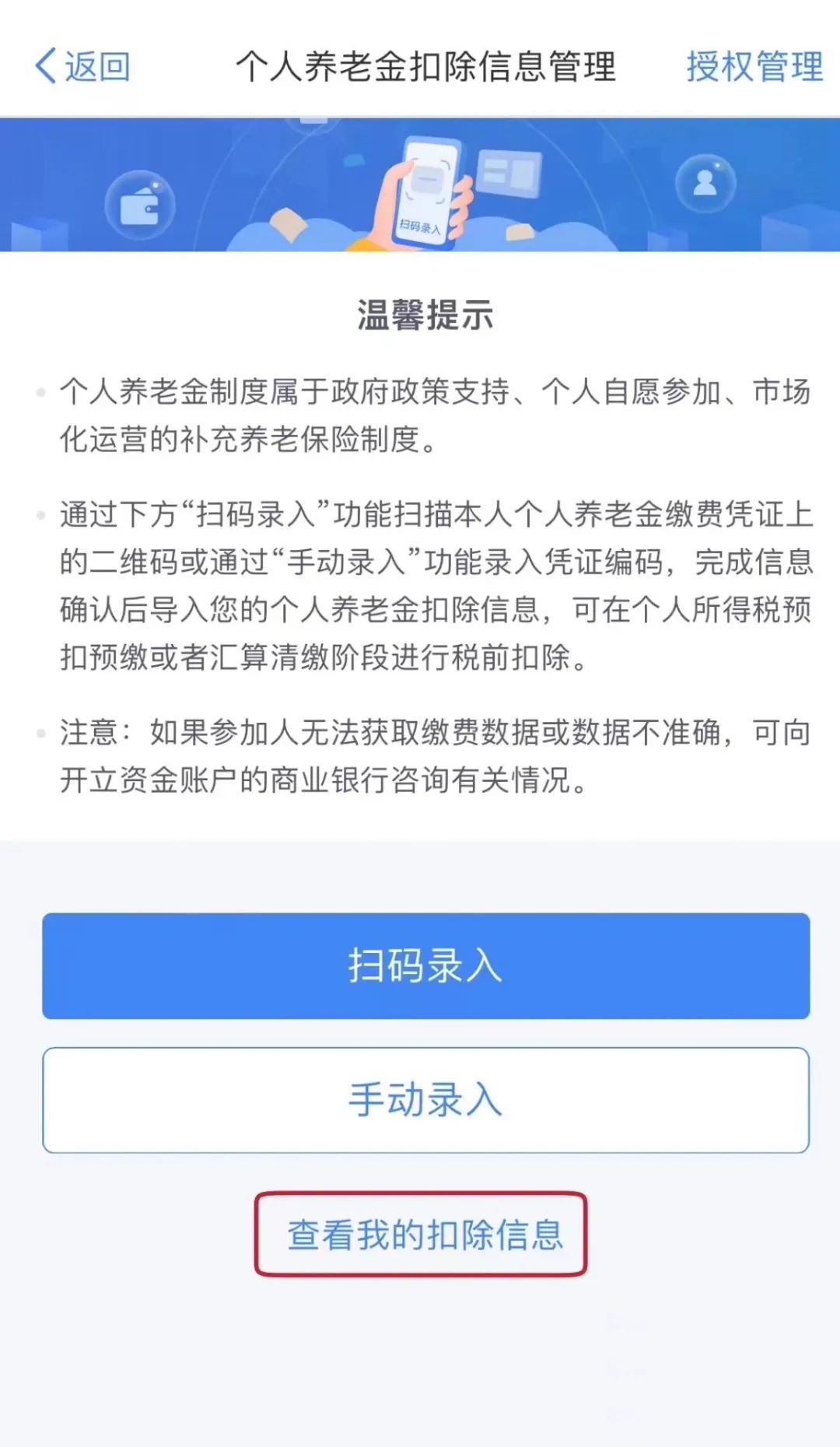Open 授权管理 in the top bar
The width and height of the screenshot is (840, 1447).
pyautogui.click(x=754, y=67)
